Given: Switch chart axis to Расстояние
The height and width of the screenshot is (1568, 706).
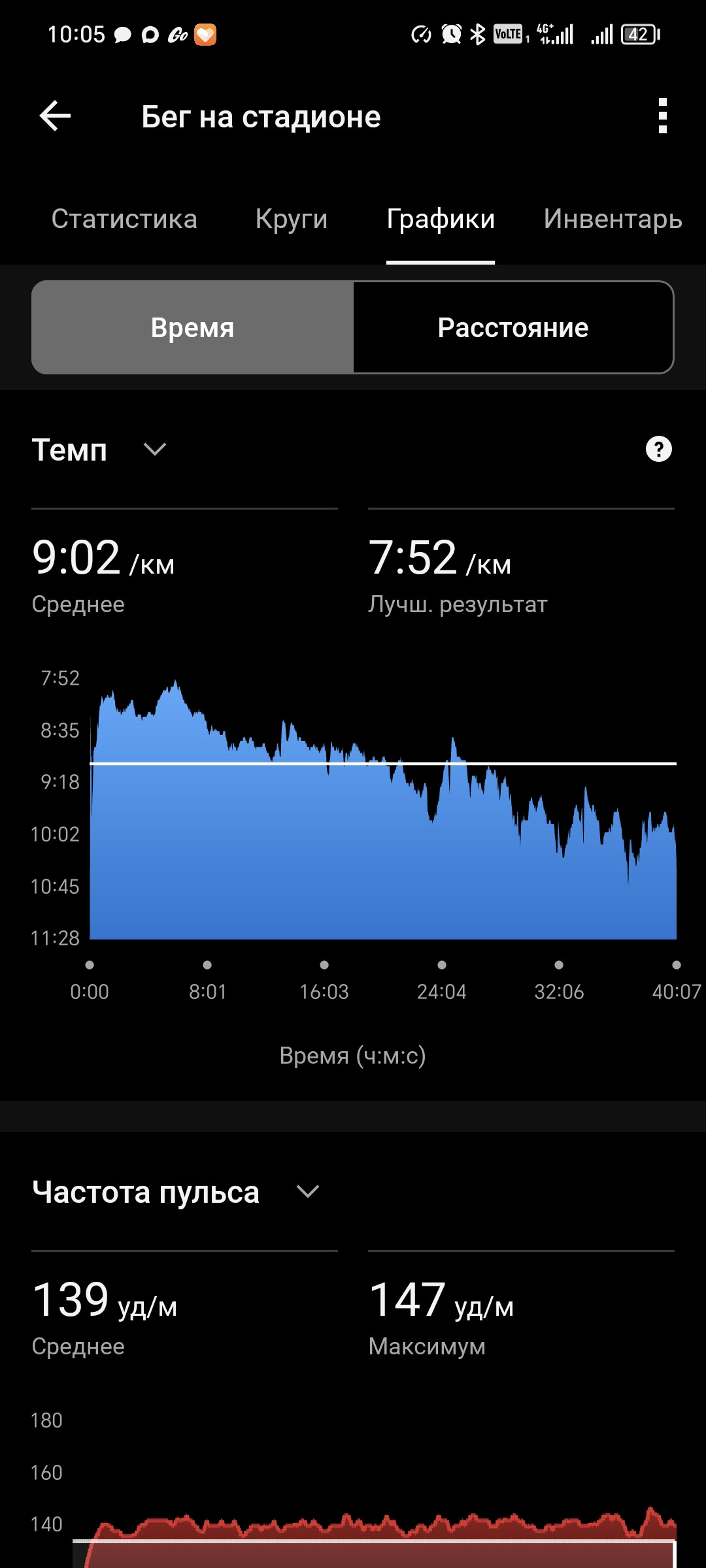Looking at the screenshot, I should click(513, 327).
